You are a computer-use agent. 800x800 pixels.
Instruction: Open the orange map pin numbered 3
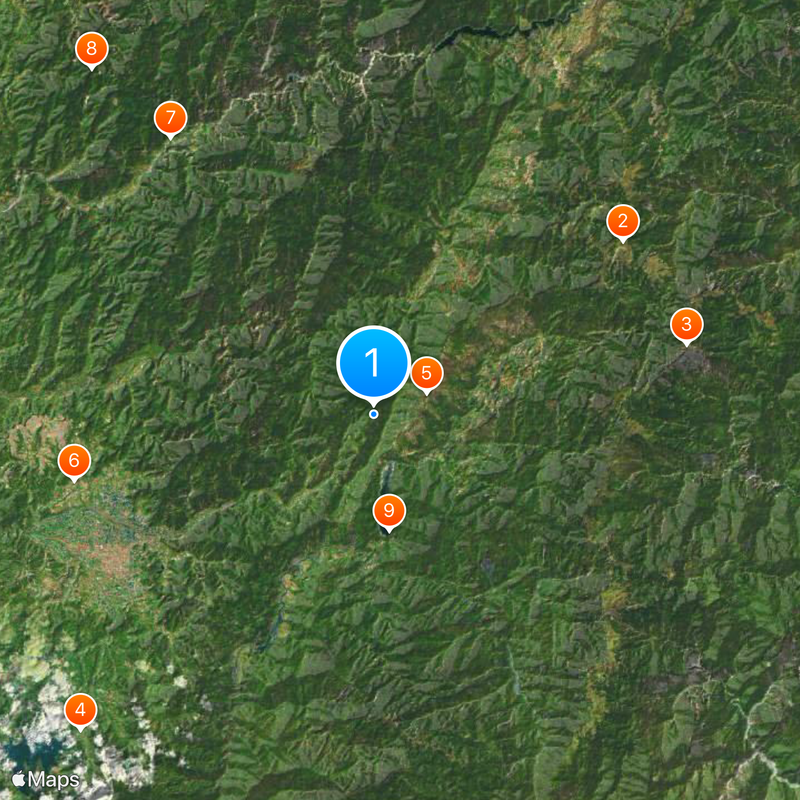pos(686,324)
